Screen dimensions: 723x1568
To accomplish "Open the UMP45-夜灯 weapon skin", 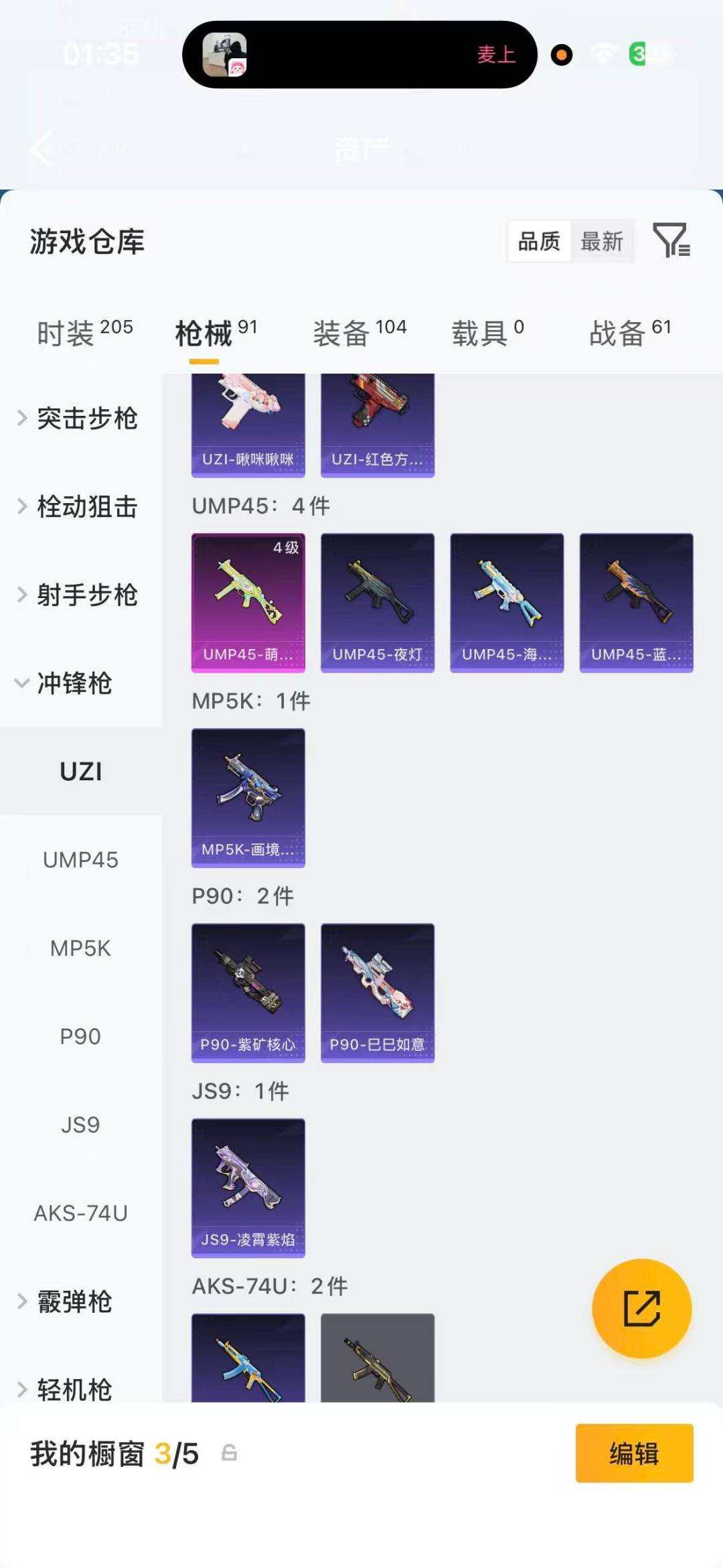I will tap(377, 601).
